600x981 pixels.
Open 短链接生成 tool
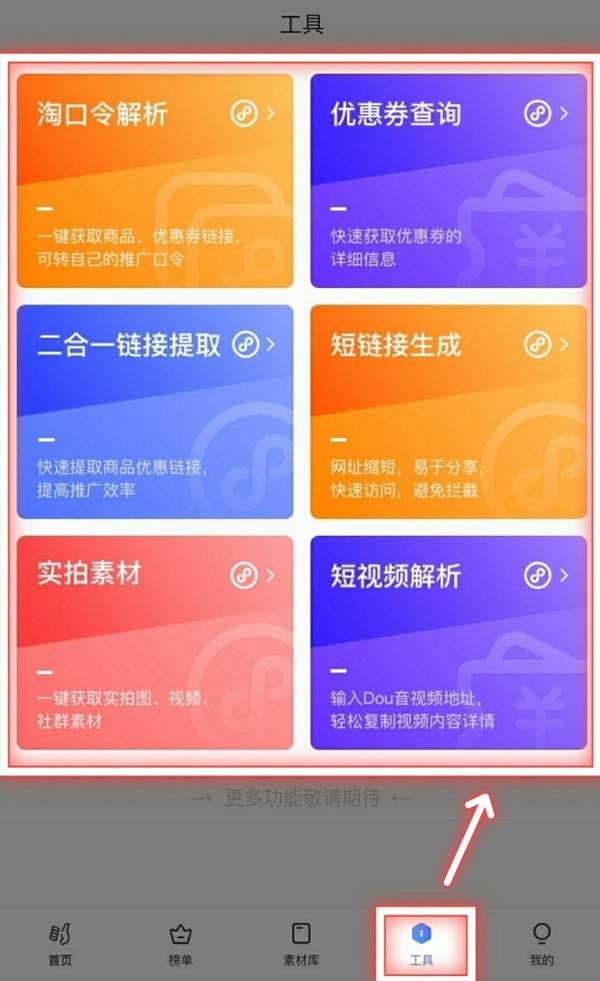coord(449,412)
